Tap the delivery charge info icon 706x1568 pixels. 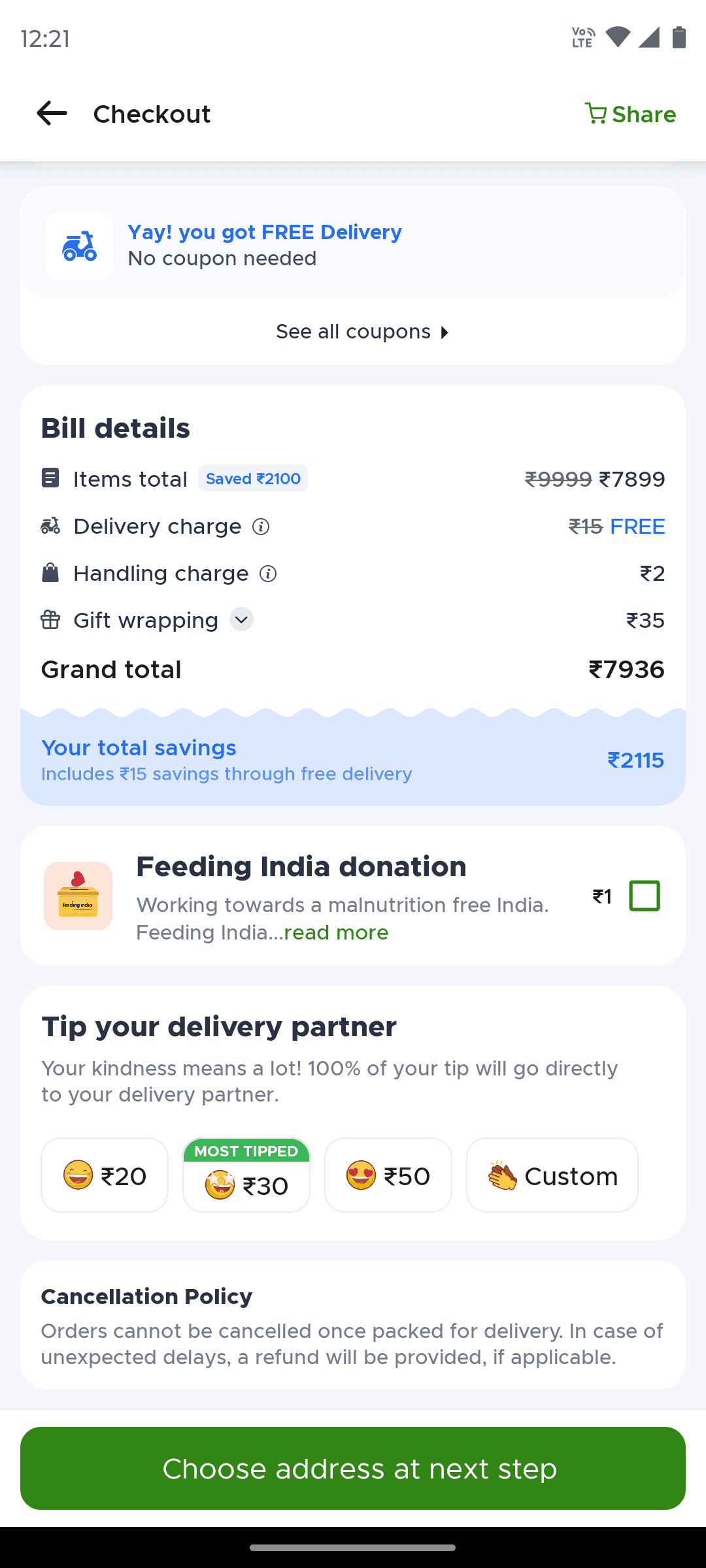[261, 527]
